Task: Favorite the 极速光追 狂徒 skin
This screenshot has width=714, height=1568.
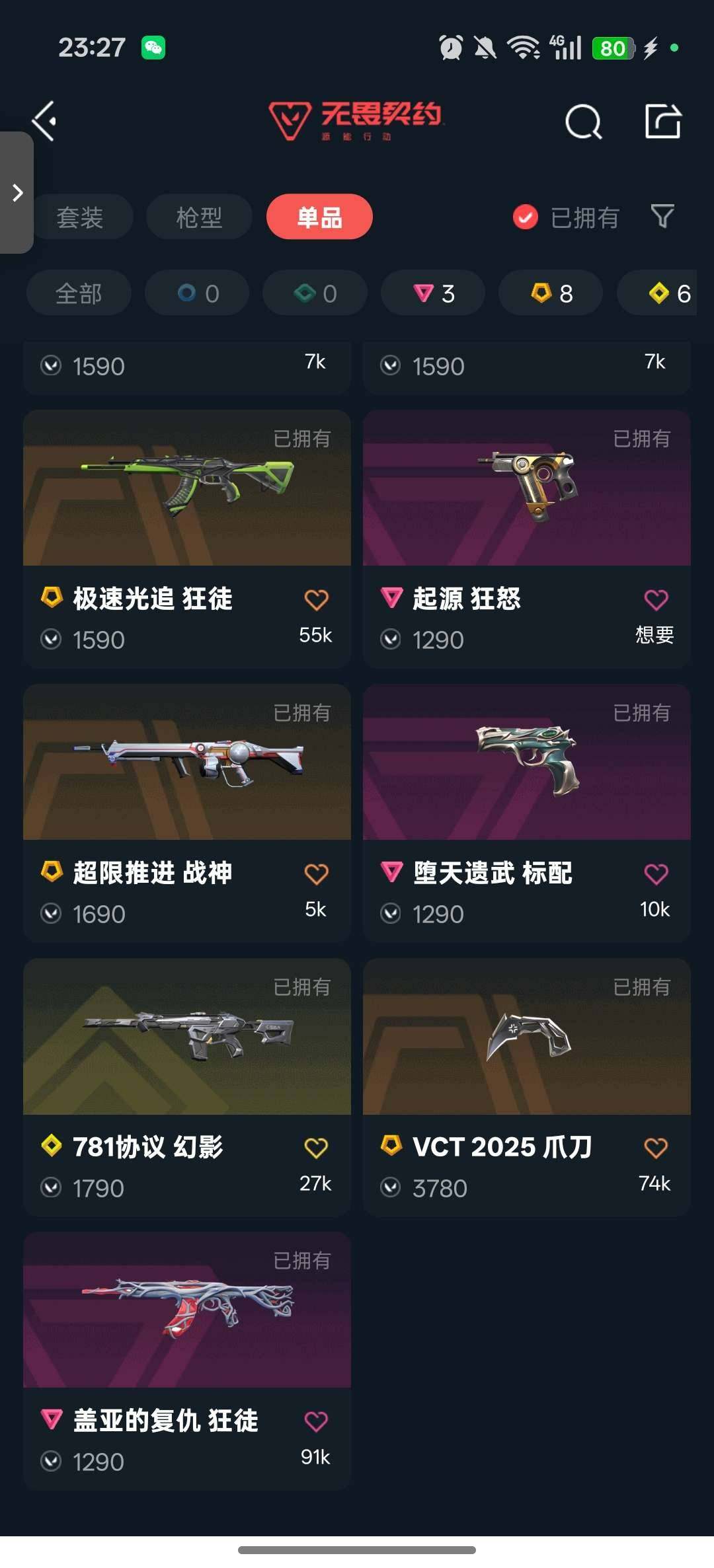Action: point(315,599)
